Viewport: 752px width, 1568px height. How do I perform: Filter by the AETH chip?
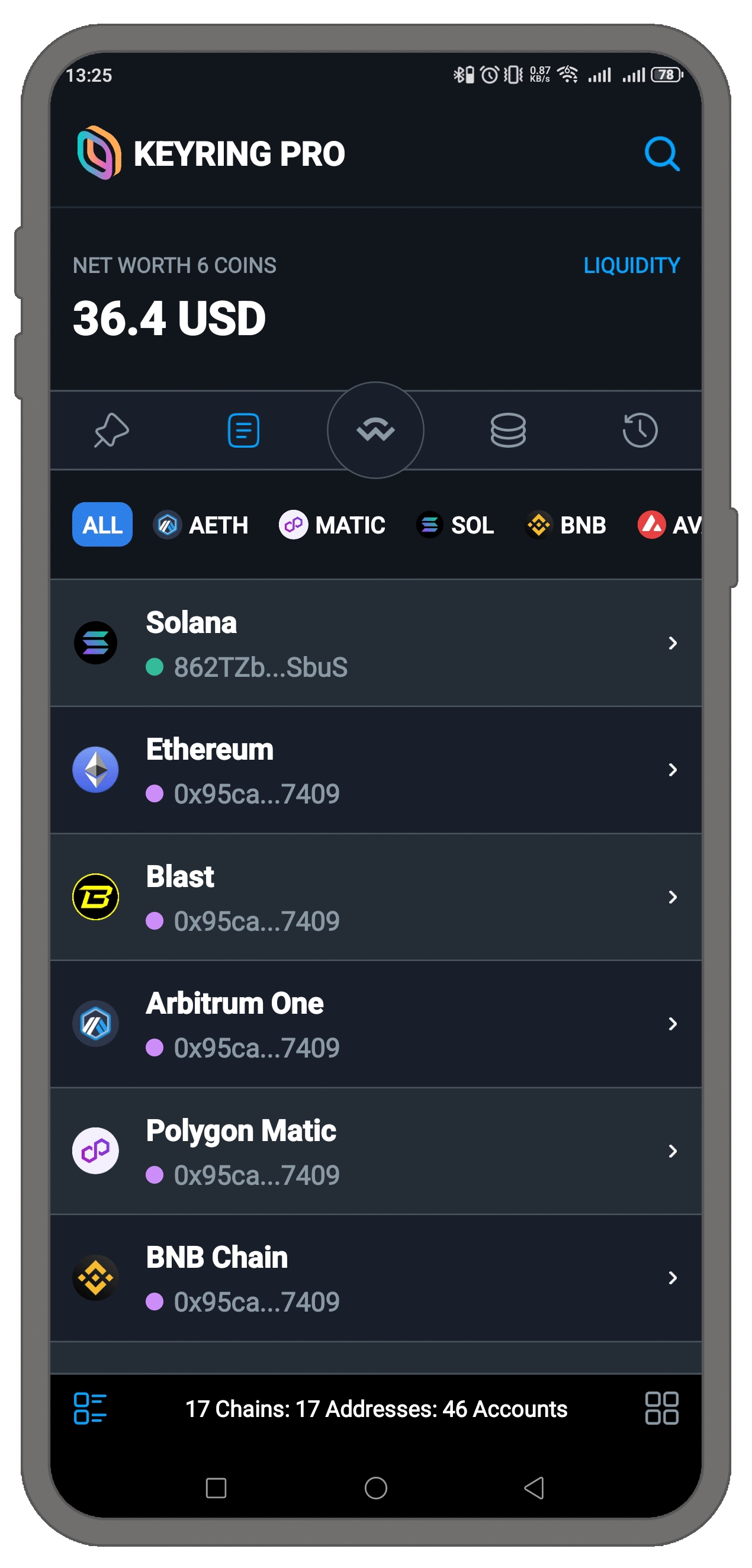pyautogui.click(x=201, y=525)
